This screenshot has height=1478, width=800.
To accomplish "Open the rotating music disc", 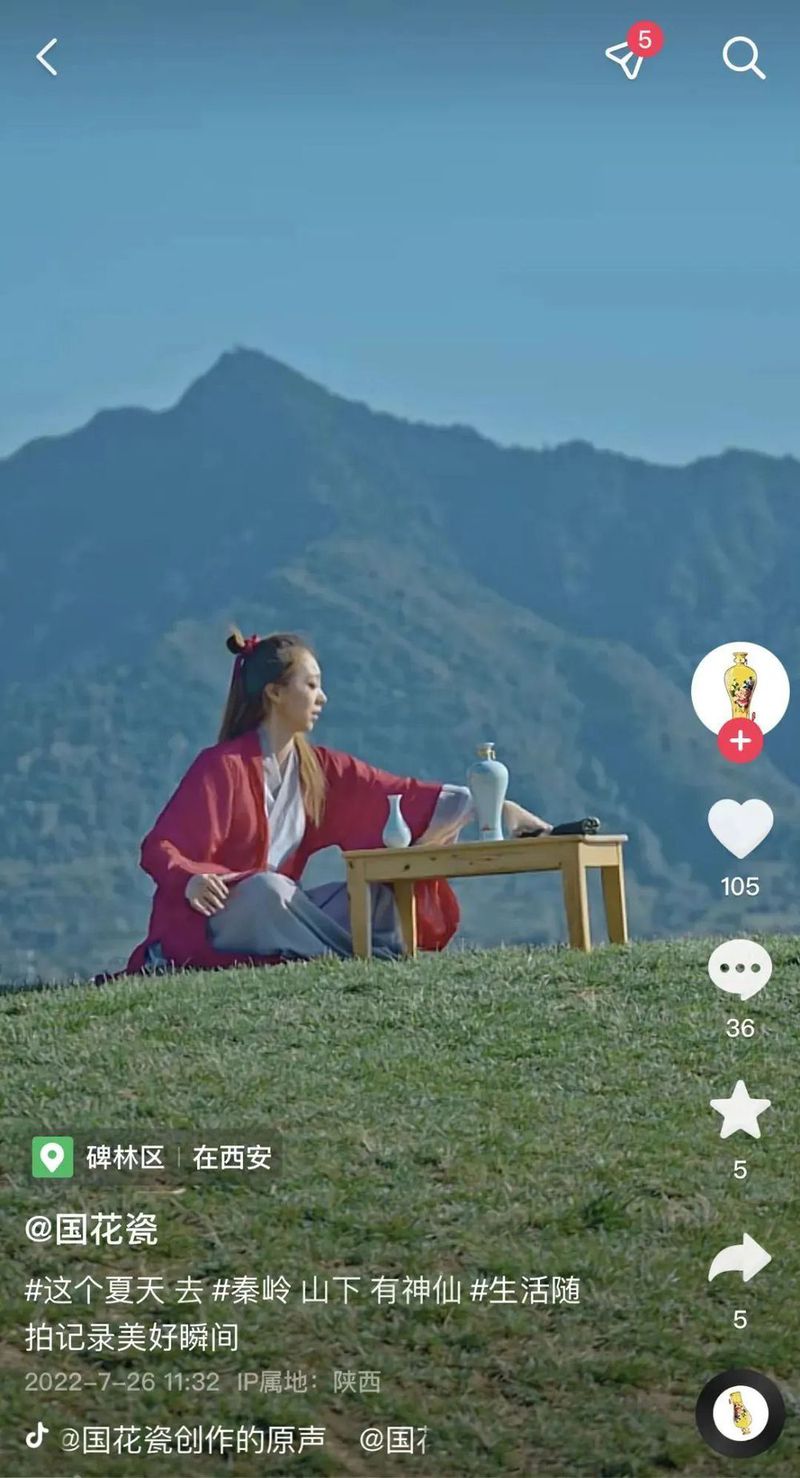I will (x=740, y=1413).
